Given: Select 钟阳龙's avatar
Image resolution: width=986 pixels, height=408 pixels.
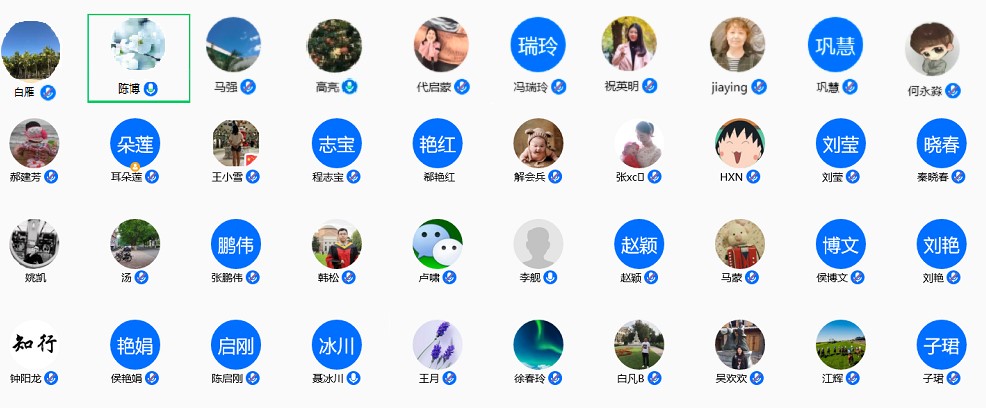Looking at the screenshot, I should point(35,345).
